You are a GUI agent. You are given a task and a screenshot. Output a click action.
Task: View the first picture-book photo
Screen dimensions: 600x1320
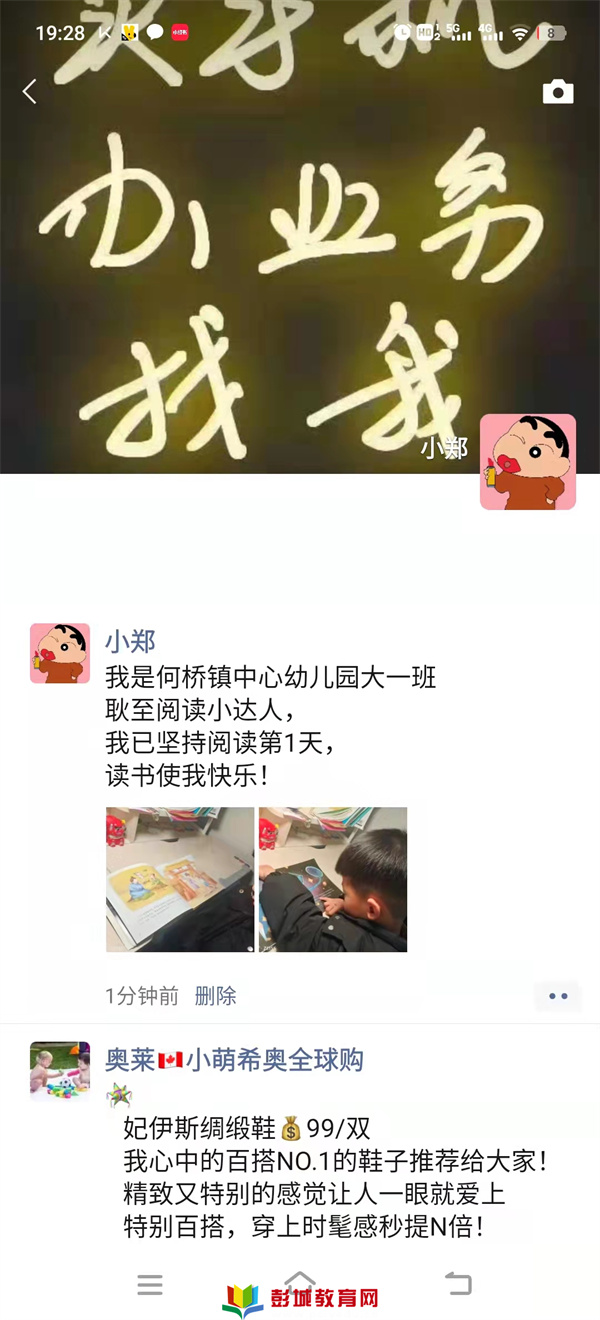(x=180, y=879)
